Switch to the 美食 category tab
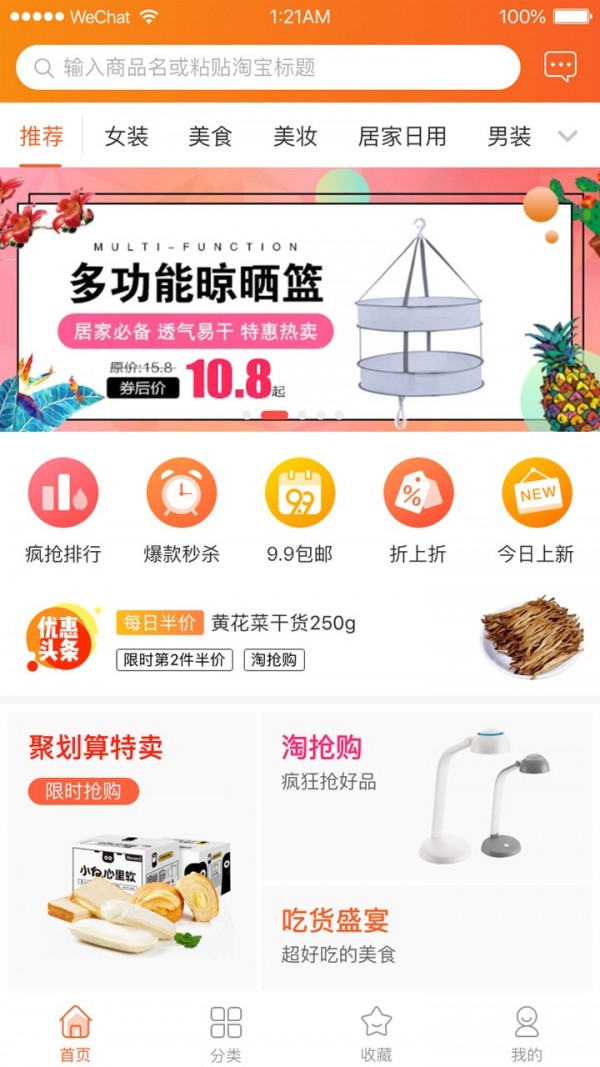The width and height of the screenshot is (600, 1067). 210,137
